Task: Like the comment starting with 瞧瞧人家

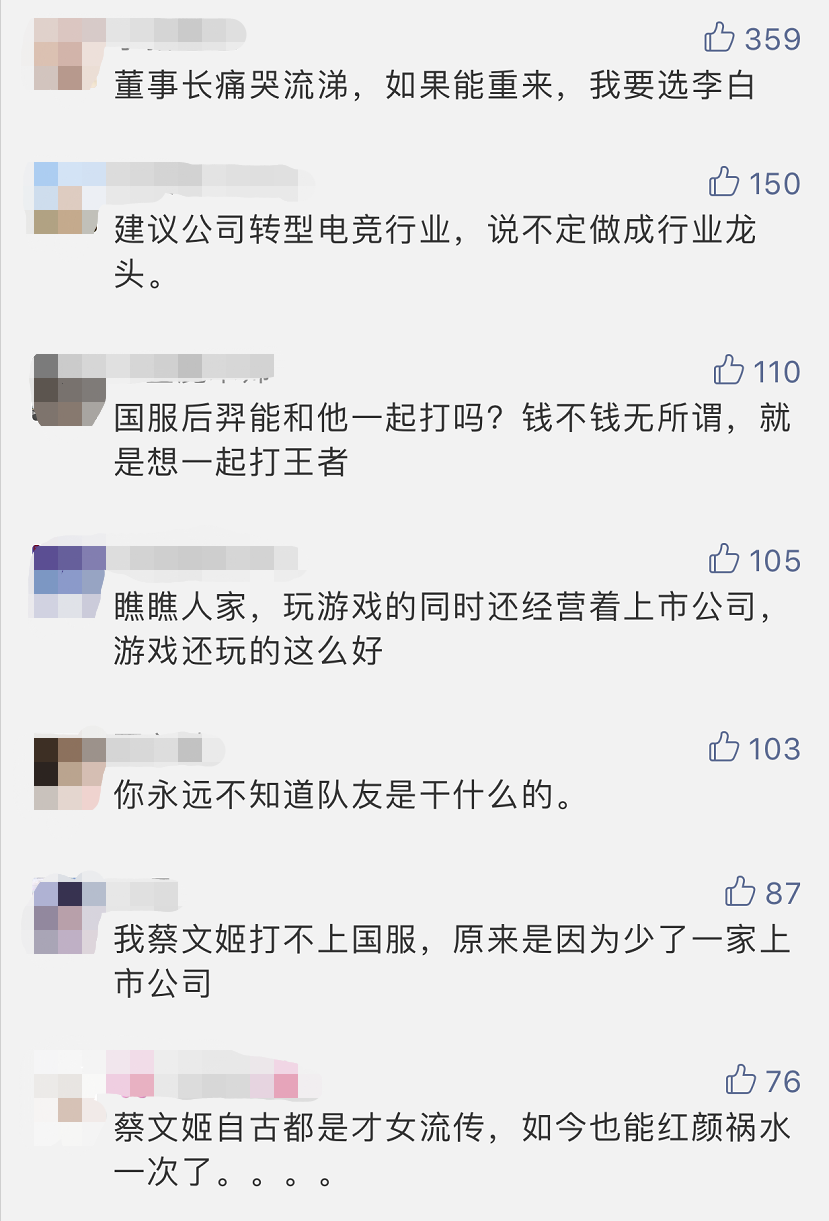Action: click(724, 558)
